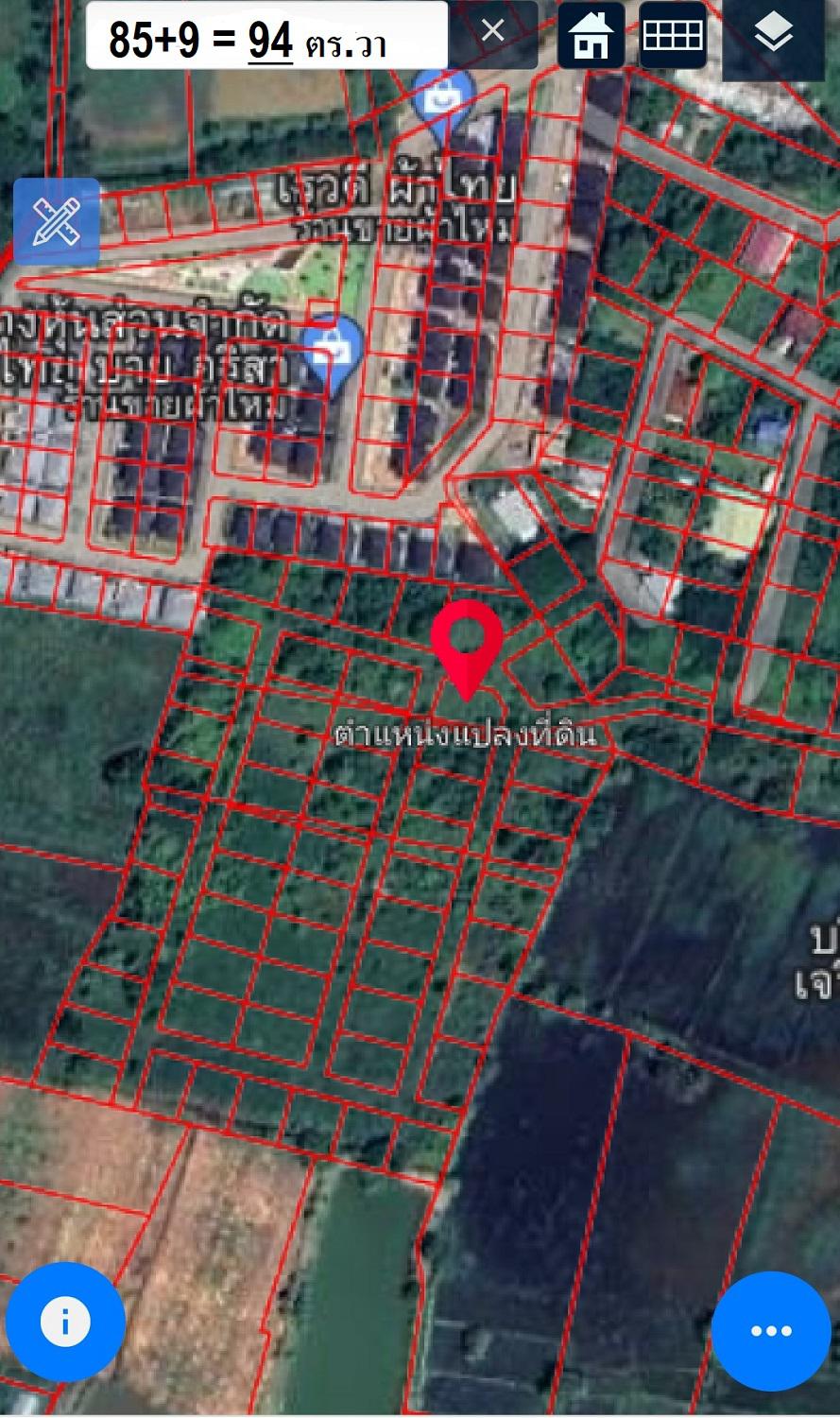Open the info button

(65, 1321)
